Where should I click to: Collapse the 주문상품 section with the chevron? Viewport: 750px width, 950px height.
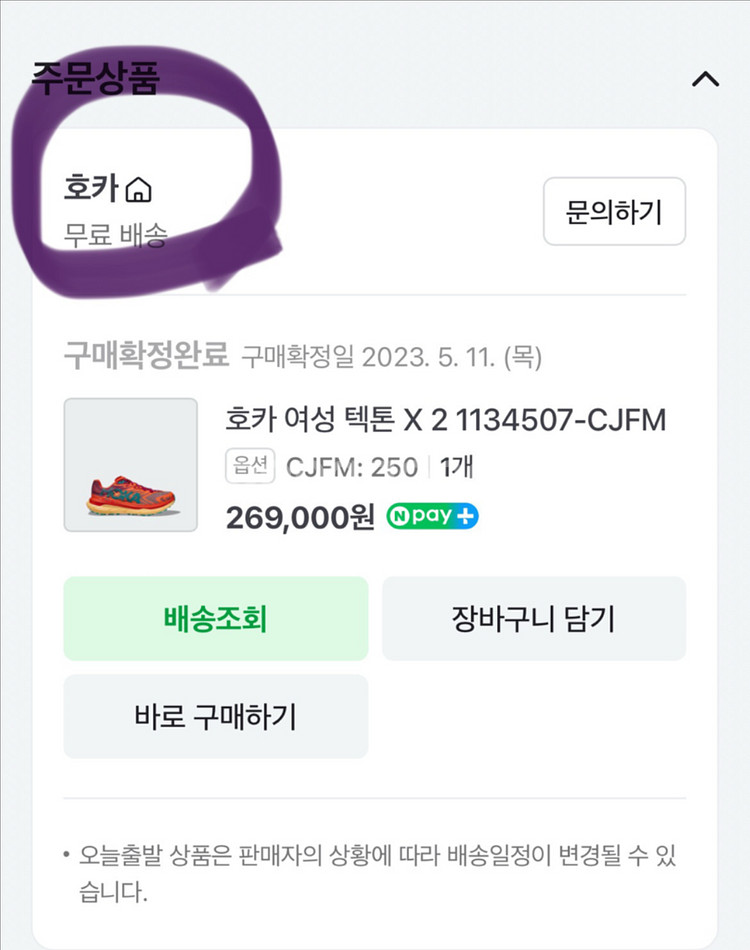707,79
